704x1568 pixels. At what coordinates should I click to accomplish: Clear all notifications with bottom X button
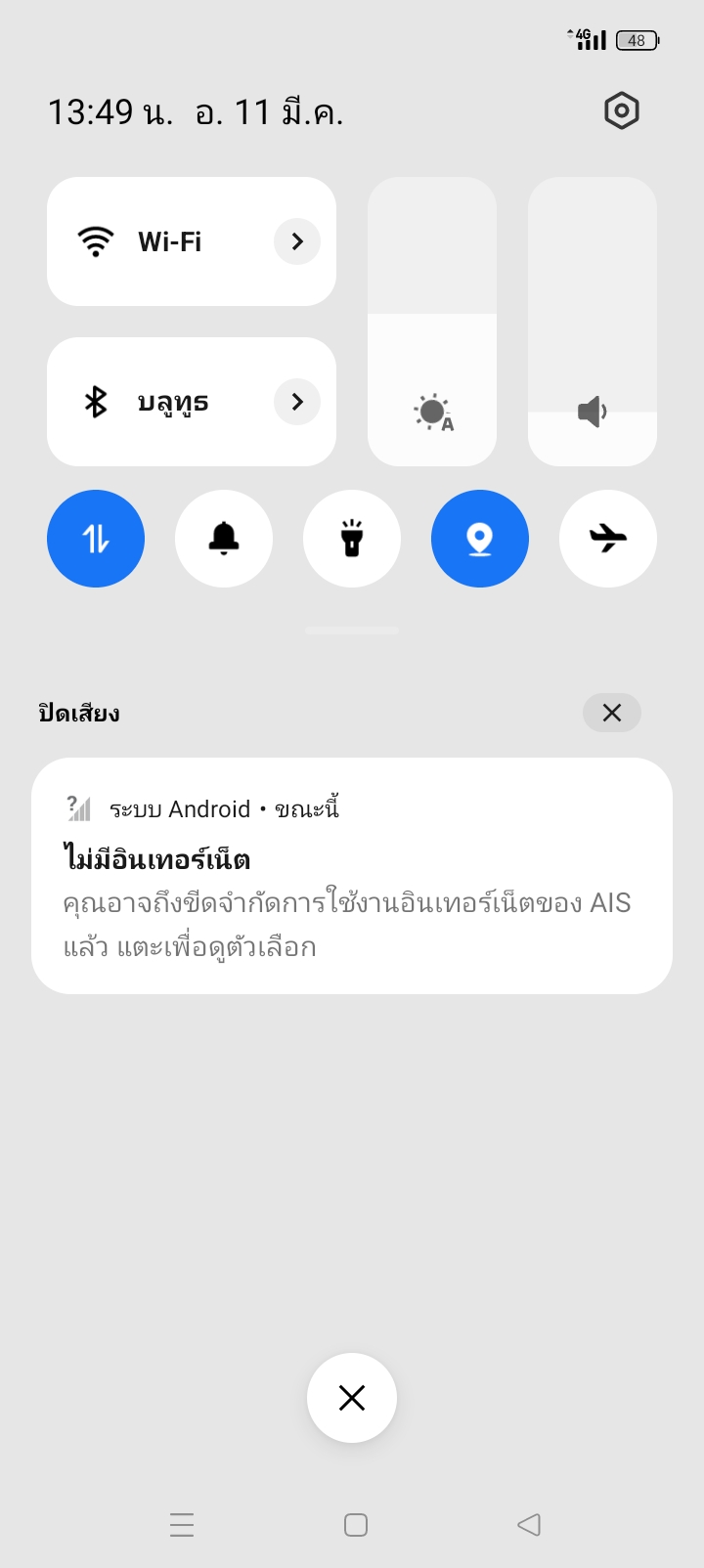pyautogui.click(x=352, y=1398)
